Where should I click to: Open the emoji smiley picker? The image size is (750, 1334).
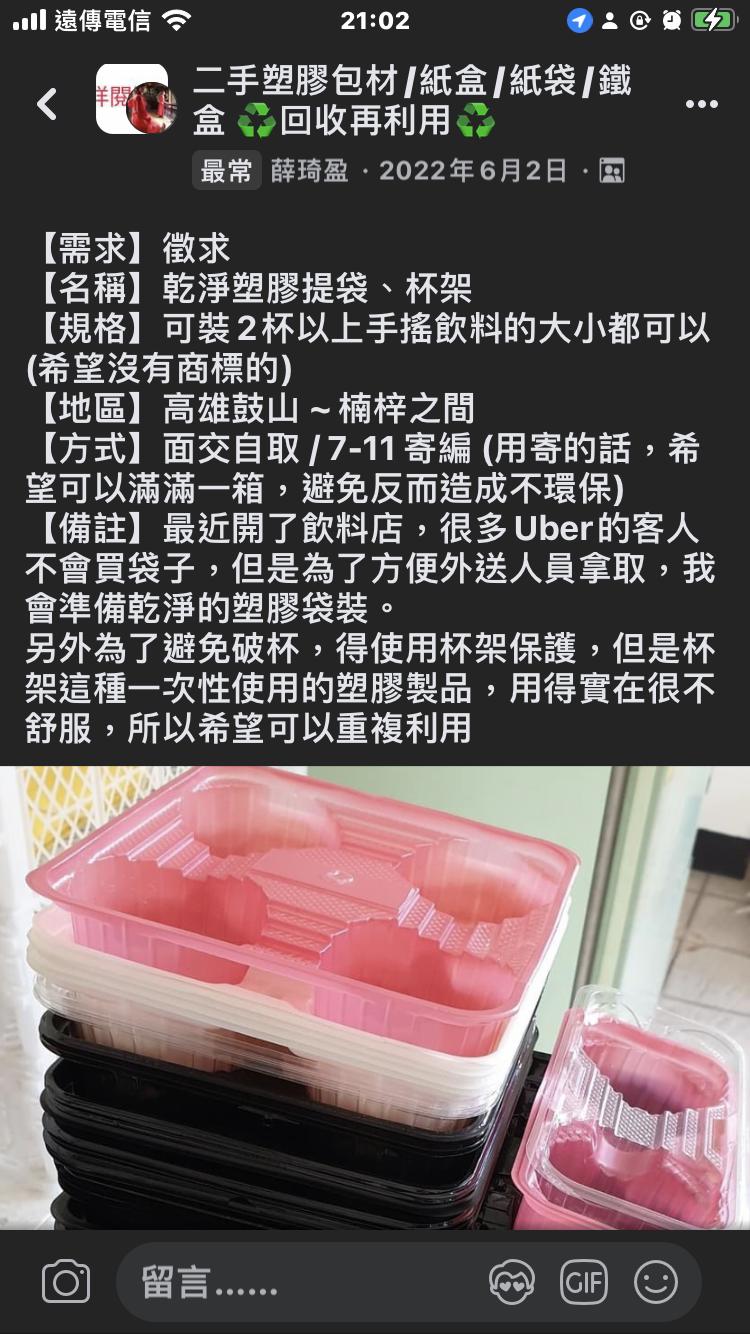point(656,1282)
